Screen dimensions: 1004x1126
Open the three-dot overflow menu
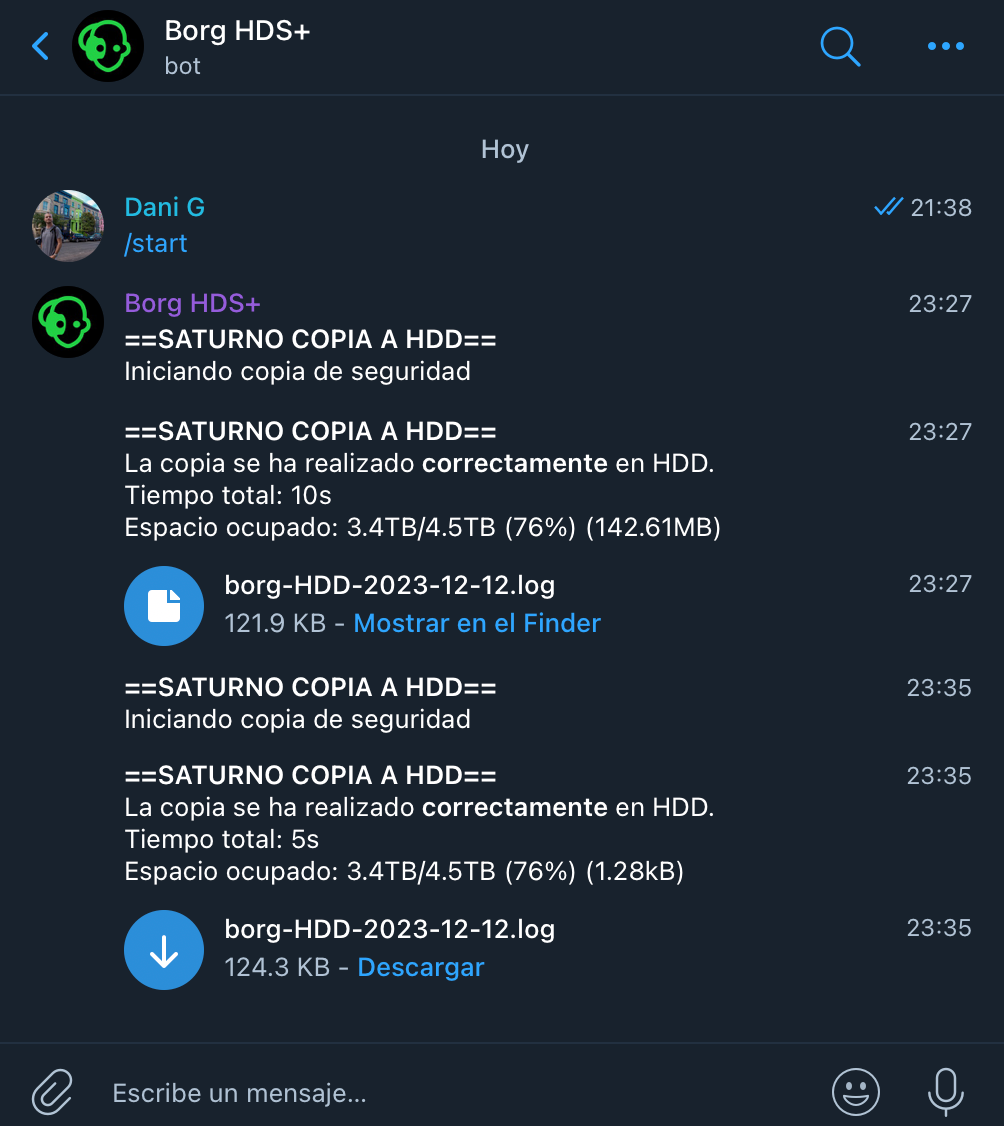(945, 46)
